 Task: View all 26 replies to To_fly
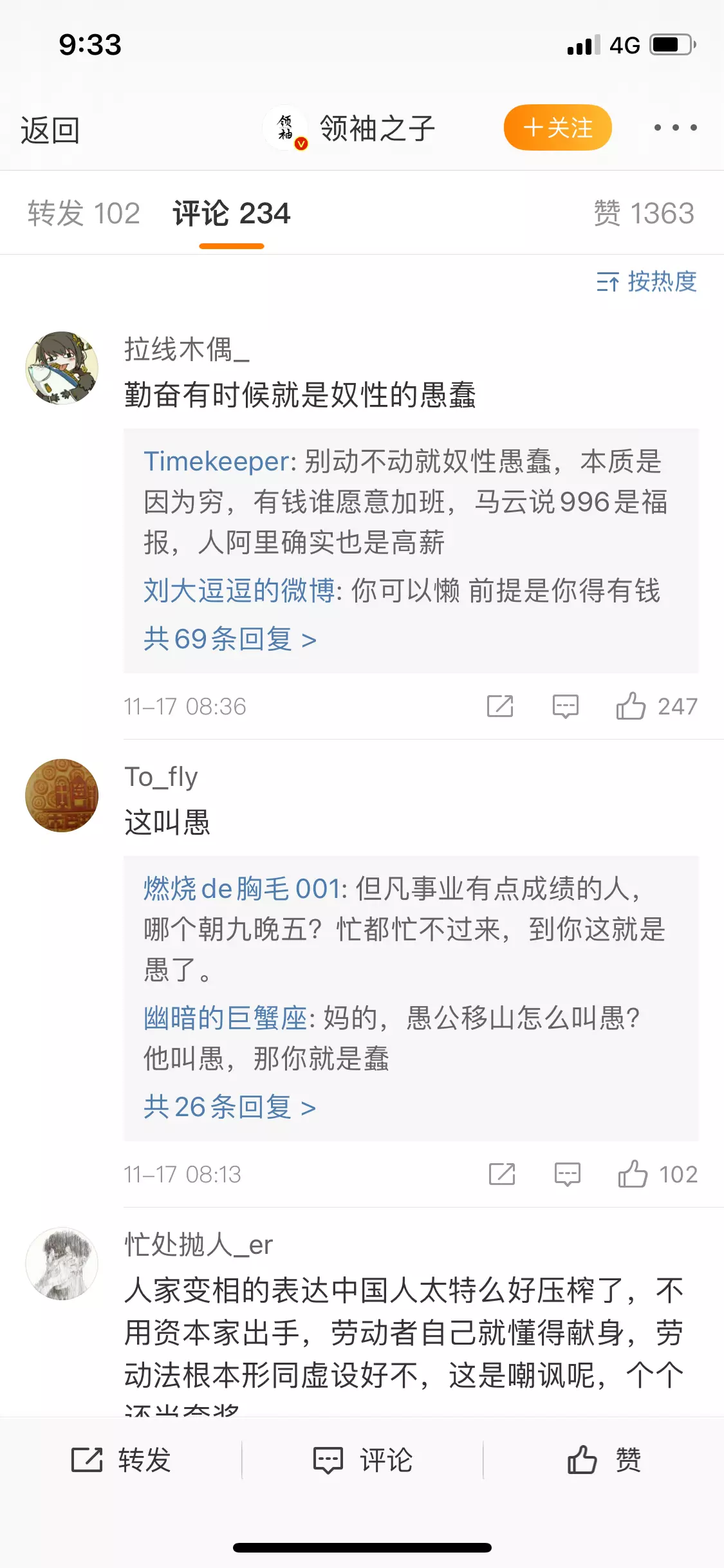(230, 1107)
